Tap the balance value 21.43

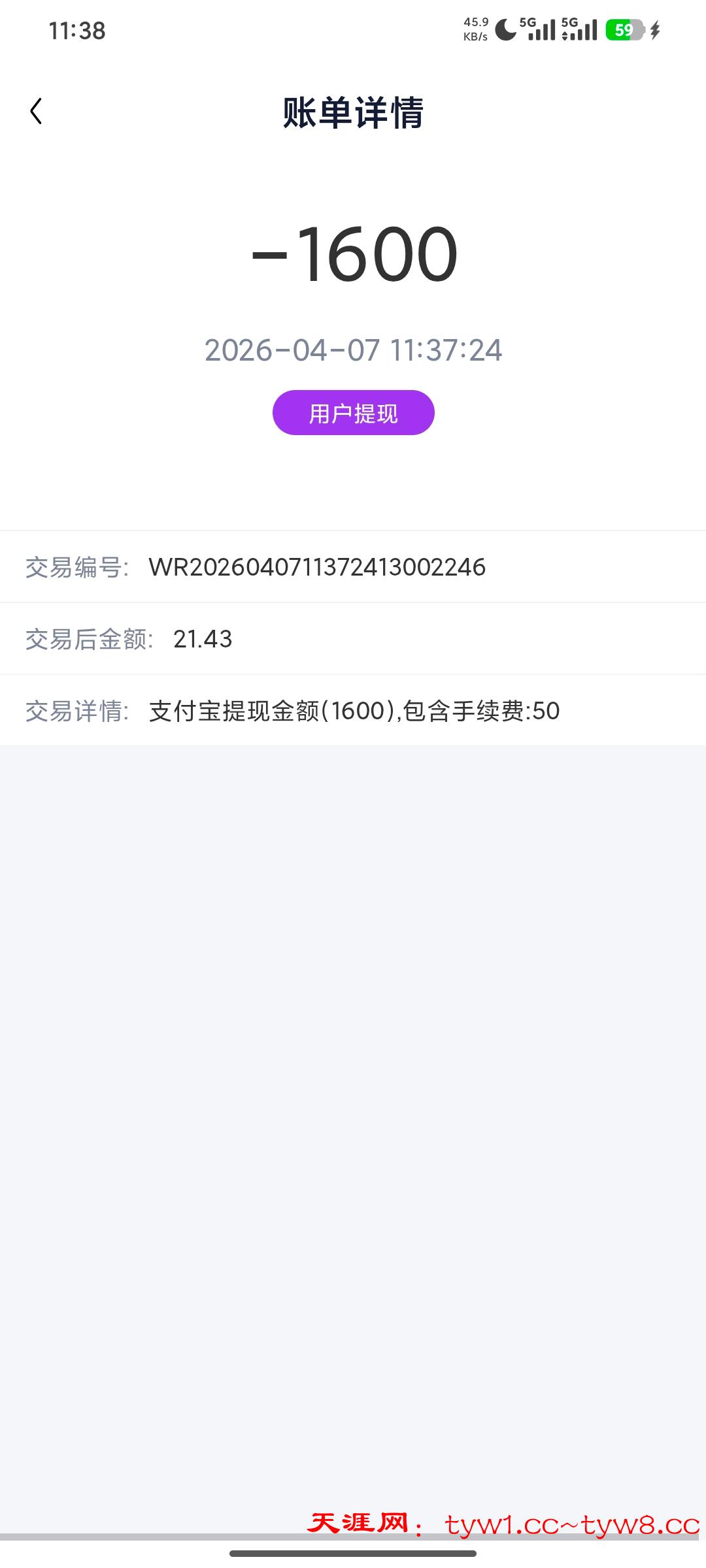coord(204,639)
